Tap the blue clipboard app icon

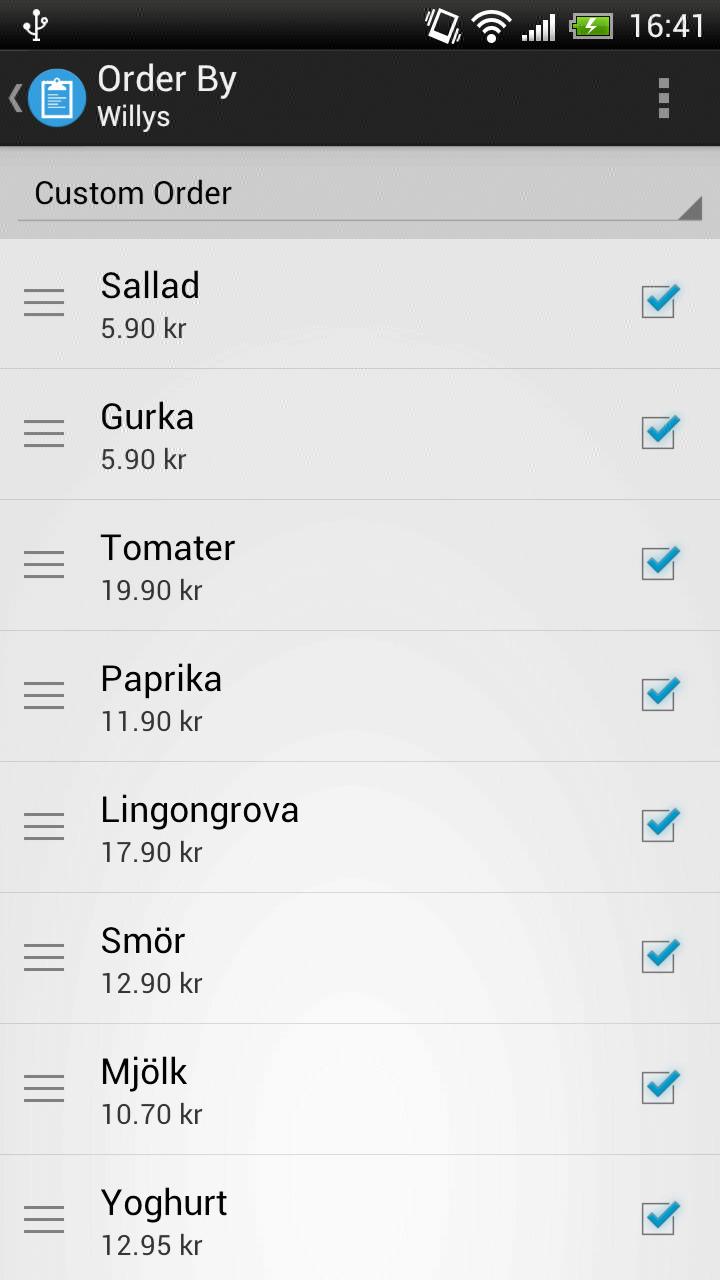point(57,97)
